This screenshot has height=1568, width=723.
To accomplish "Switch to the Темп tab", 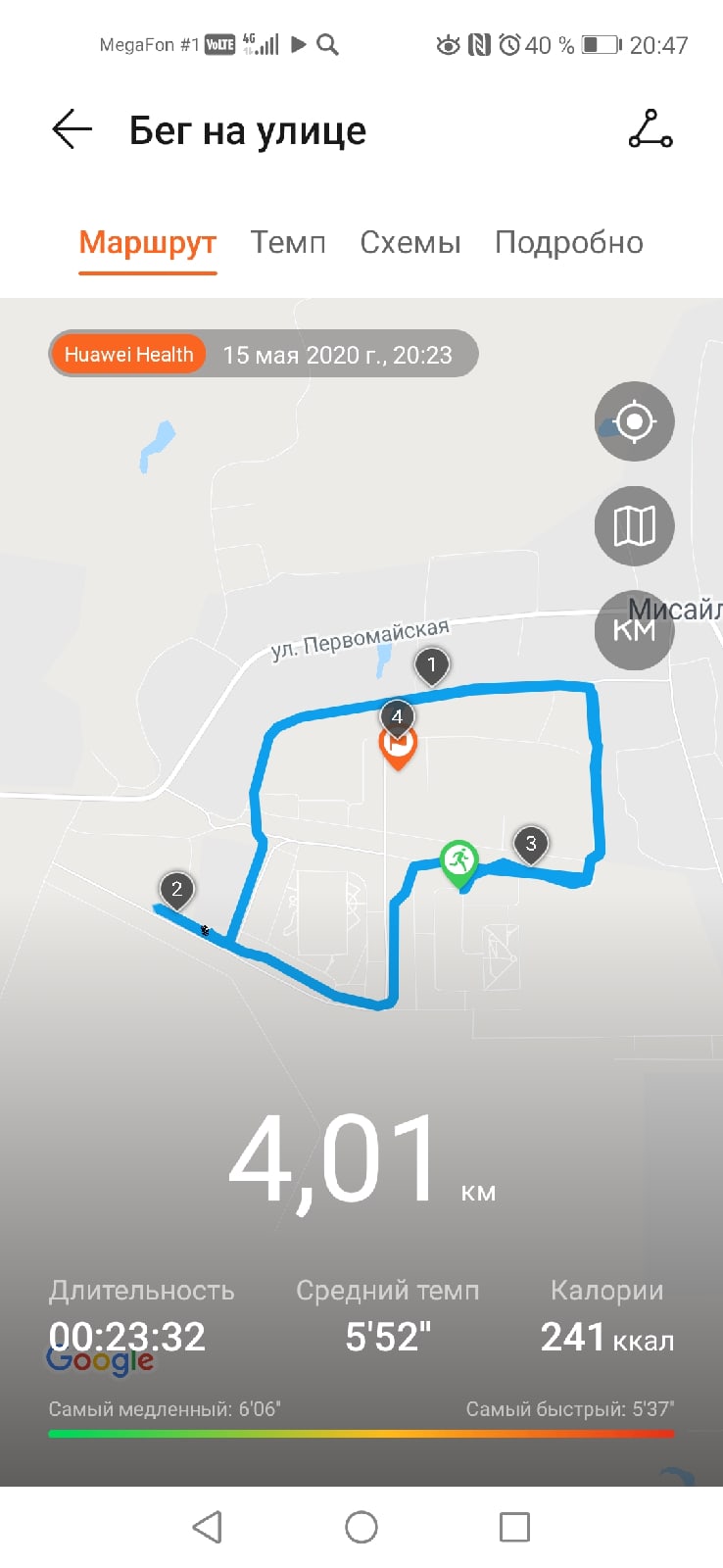I will 287,243.
